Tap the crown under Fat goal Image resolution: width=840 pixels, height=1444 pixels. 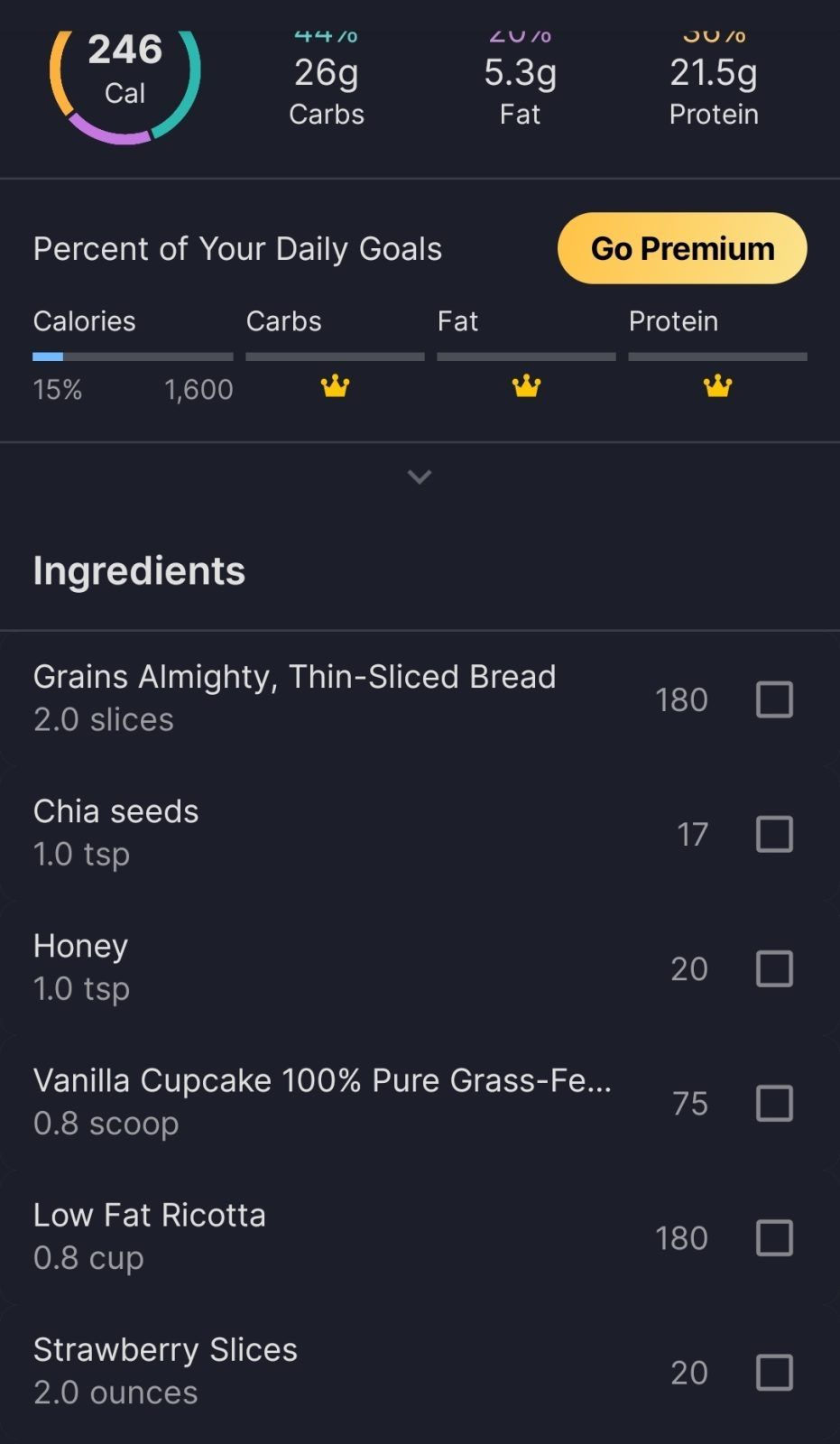pyautogui.click(x=526, y=386)
